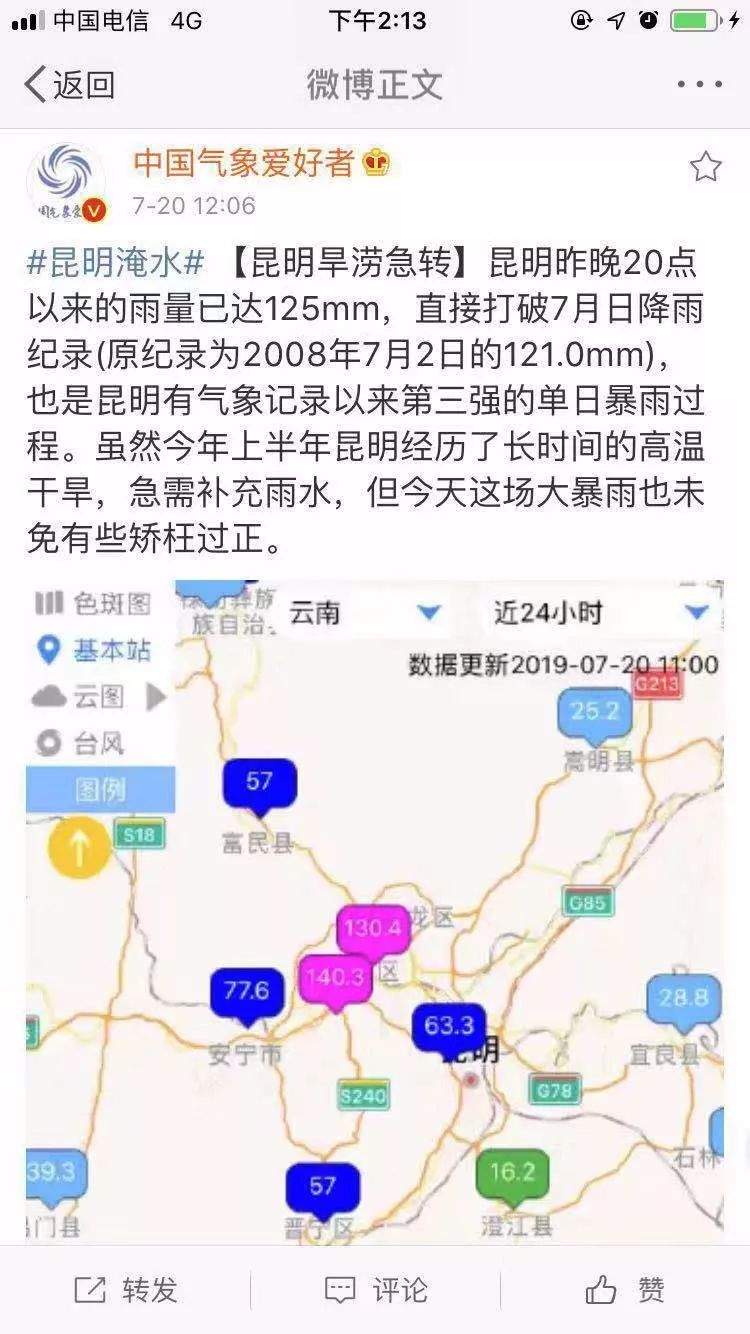Like the post with the 赞 button

(625, 1290)
